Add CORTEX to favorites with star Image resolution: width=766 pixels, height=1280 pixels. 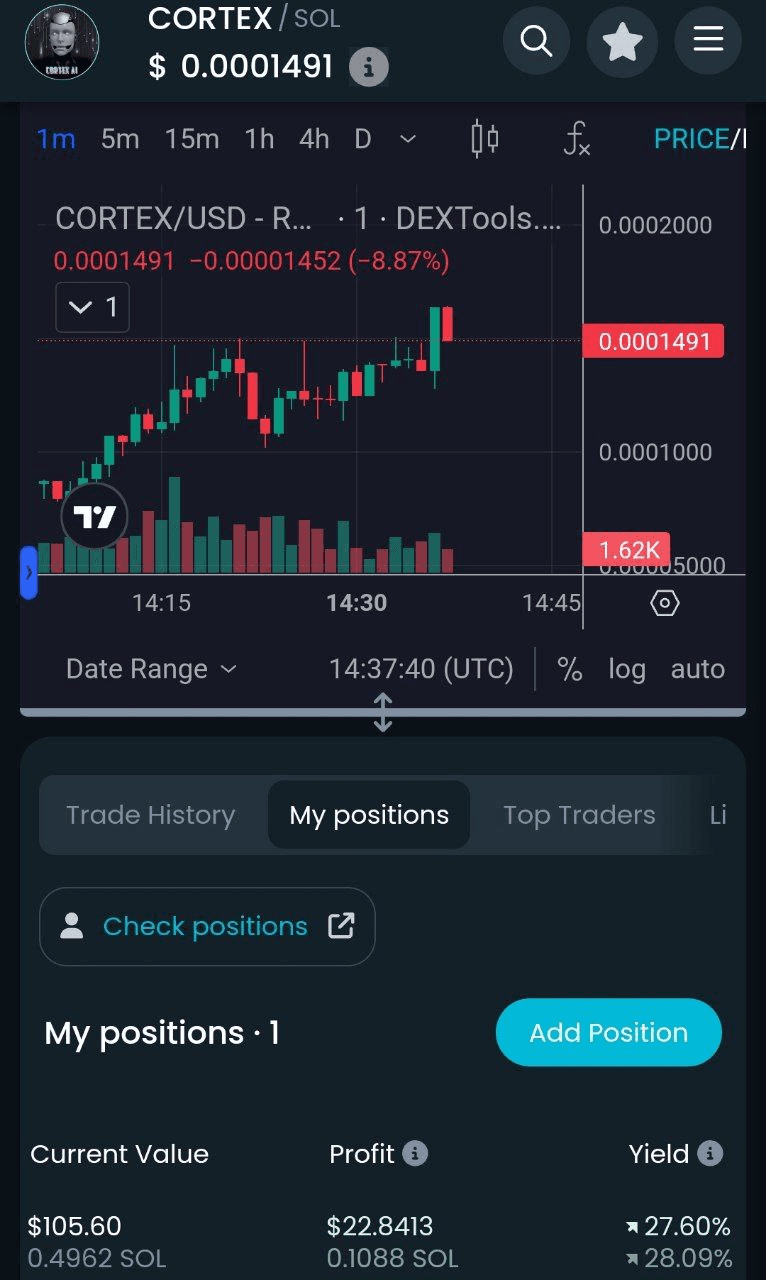622,41
